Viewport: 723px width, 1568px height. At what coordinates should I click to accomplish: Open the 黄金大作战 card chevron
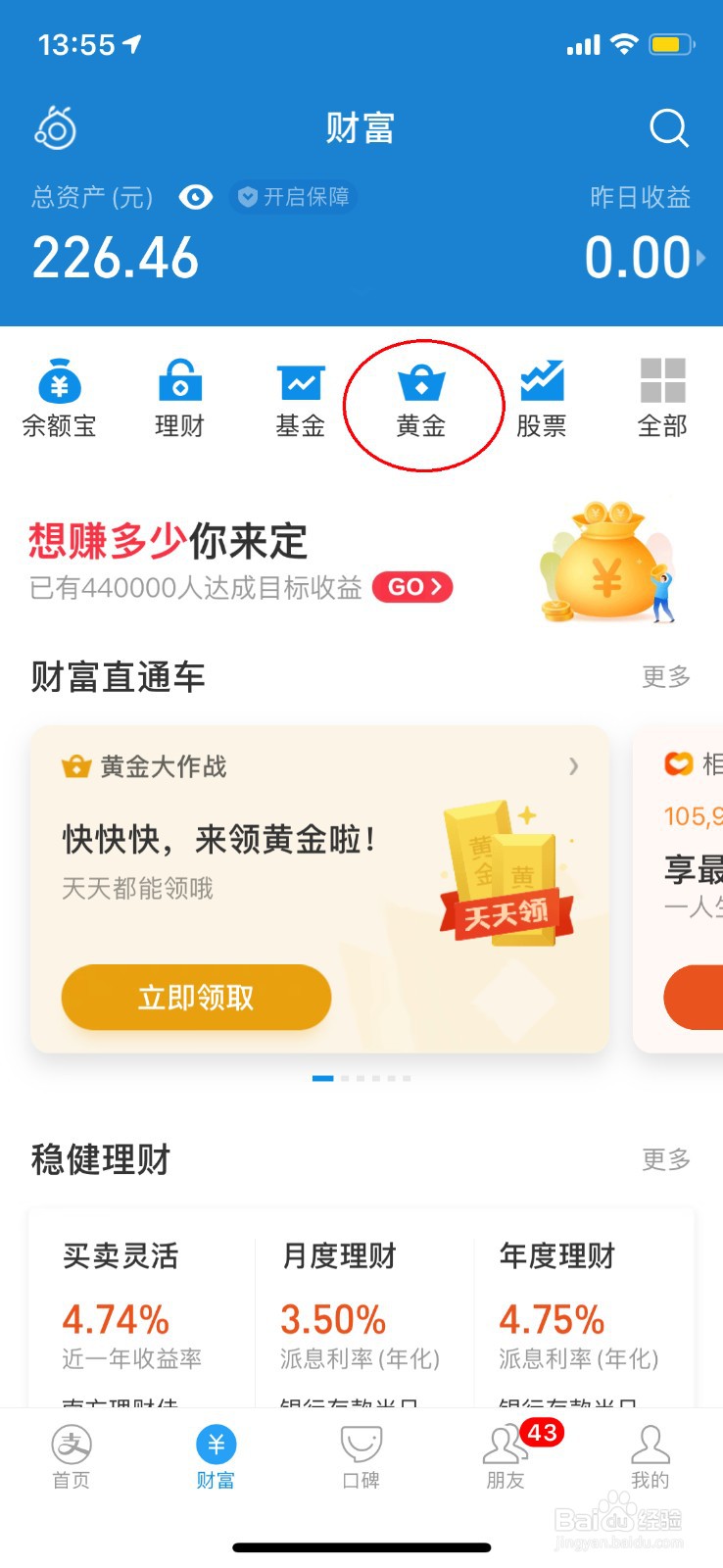click(x=573, y=767)
